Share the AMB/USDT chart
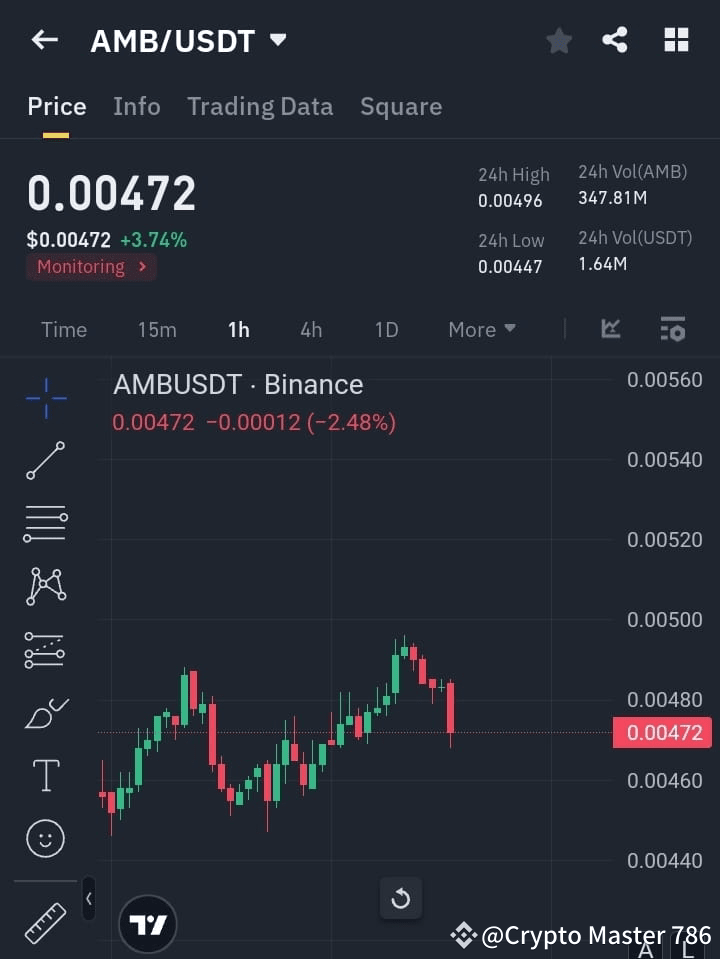 point(617,40)
